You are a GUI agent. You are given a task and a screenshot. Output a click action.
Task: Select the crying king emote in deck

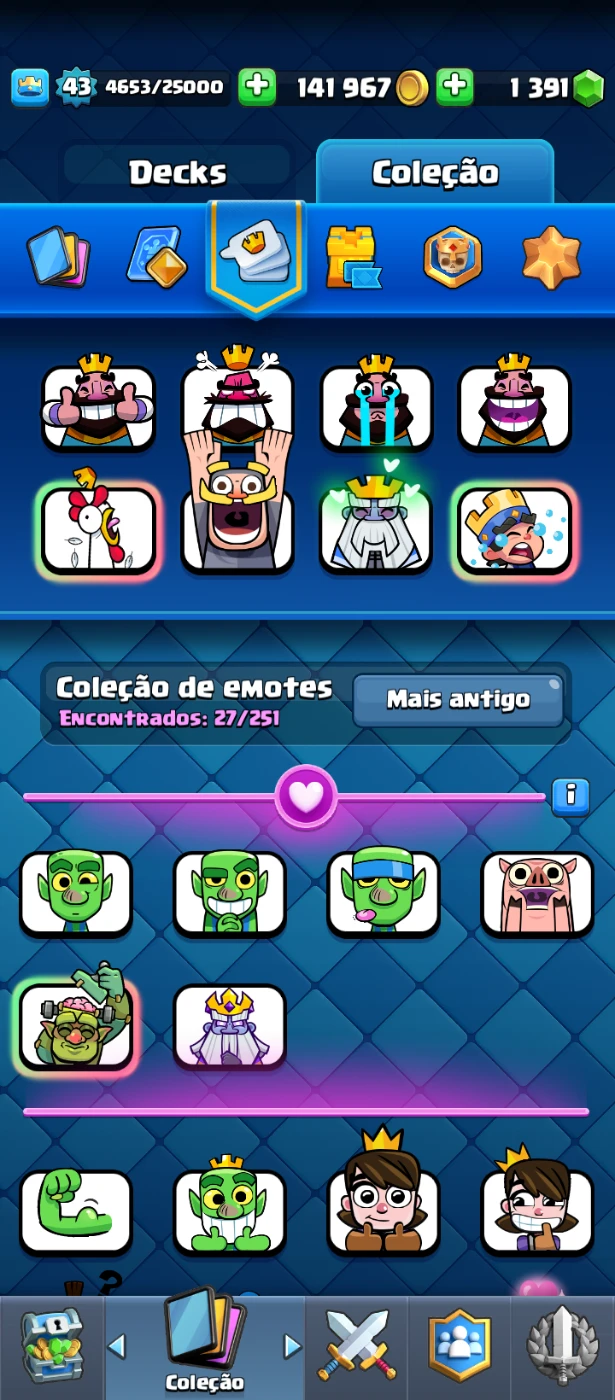(376, 406)
